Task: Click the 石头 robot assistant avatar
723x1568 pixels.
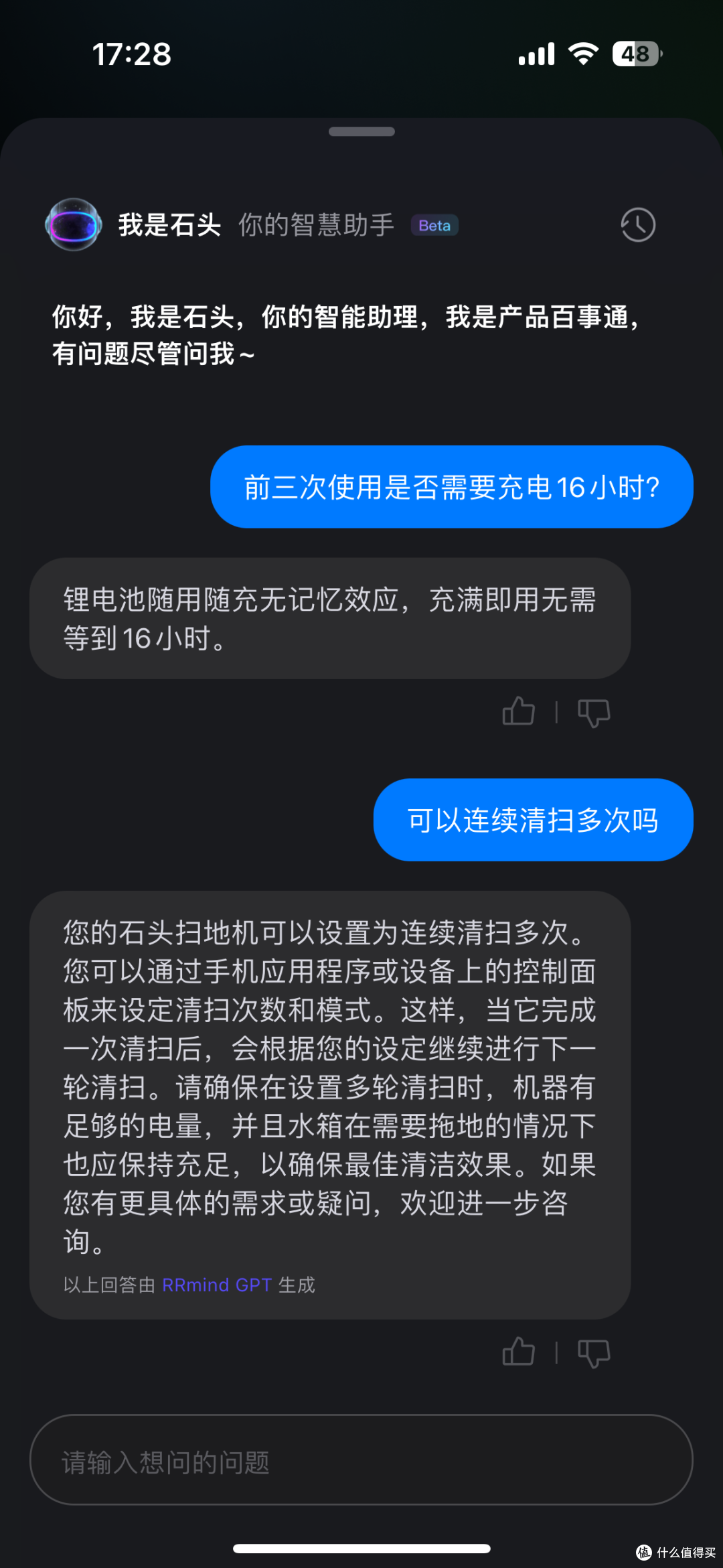Action: [x=72, y=224]
